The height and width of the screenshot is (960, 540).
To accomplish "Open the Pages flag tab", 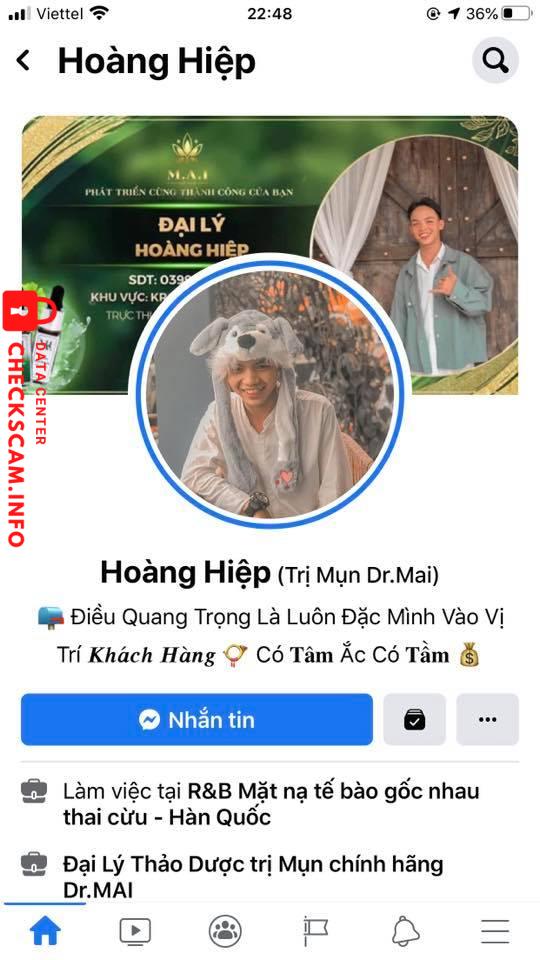I will coord(315,931).
